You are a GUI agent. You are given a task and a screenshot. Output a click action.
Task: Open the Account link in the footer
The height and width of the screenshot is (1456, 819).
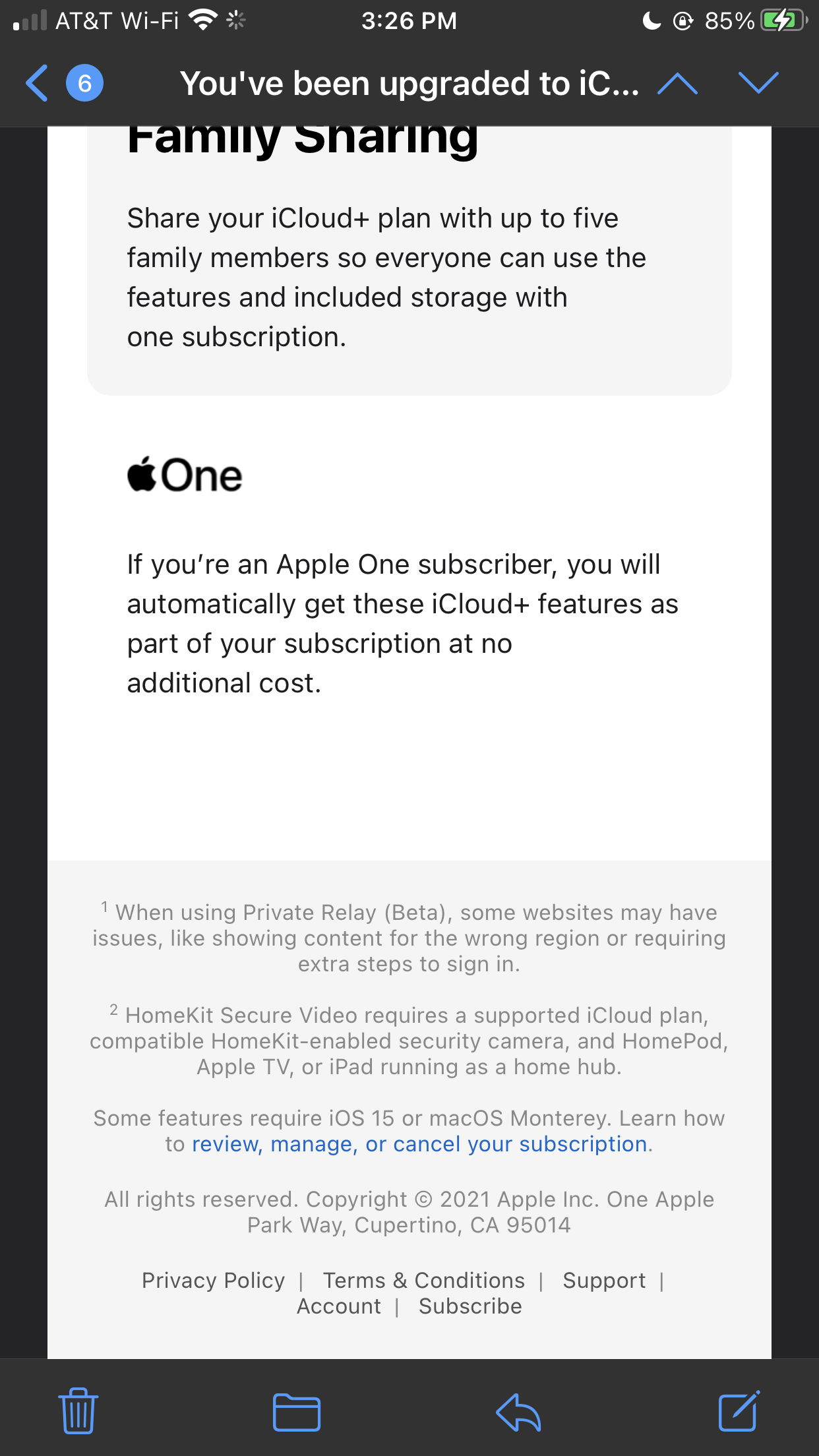339,1306
